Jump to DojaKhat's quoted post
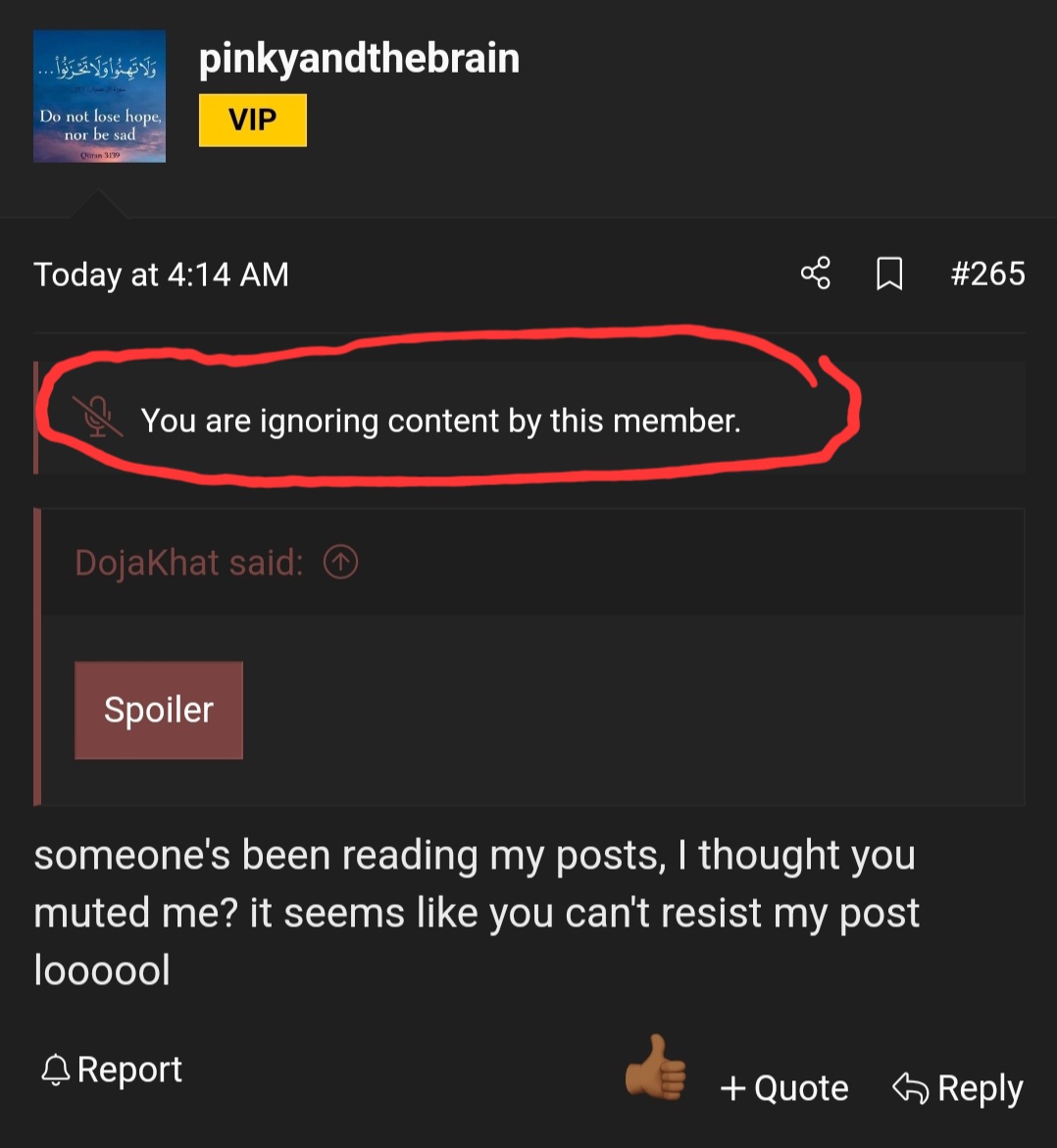1057x1148 pixels. point(340,563)
